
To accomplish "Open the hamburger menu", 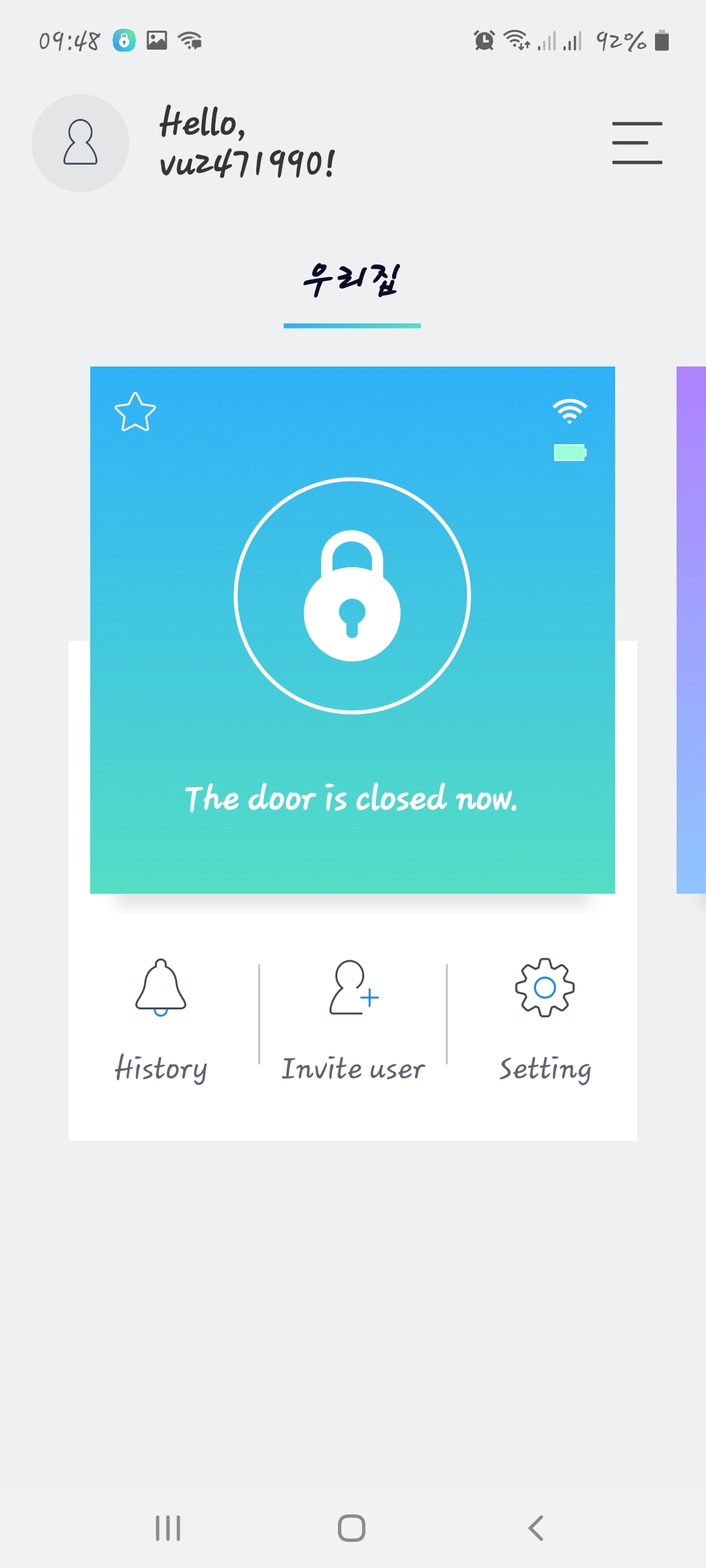I will (x=637, y=143).
